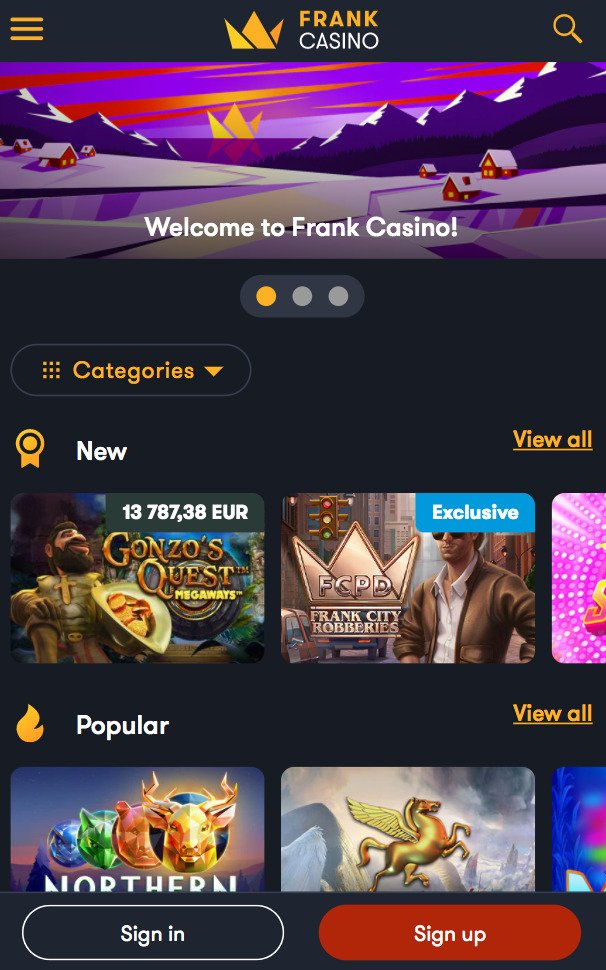Image resolution: width=606 pixels, height=970 pixels.
Task: Tap the Sign in button
Action: 153,933
